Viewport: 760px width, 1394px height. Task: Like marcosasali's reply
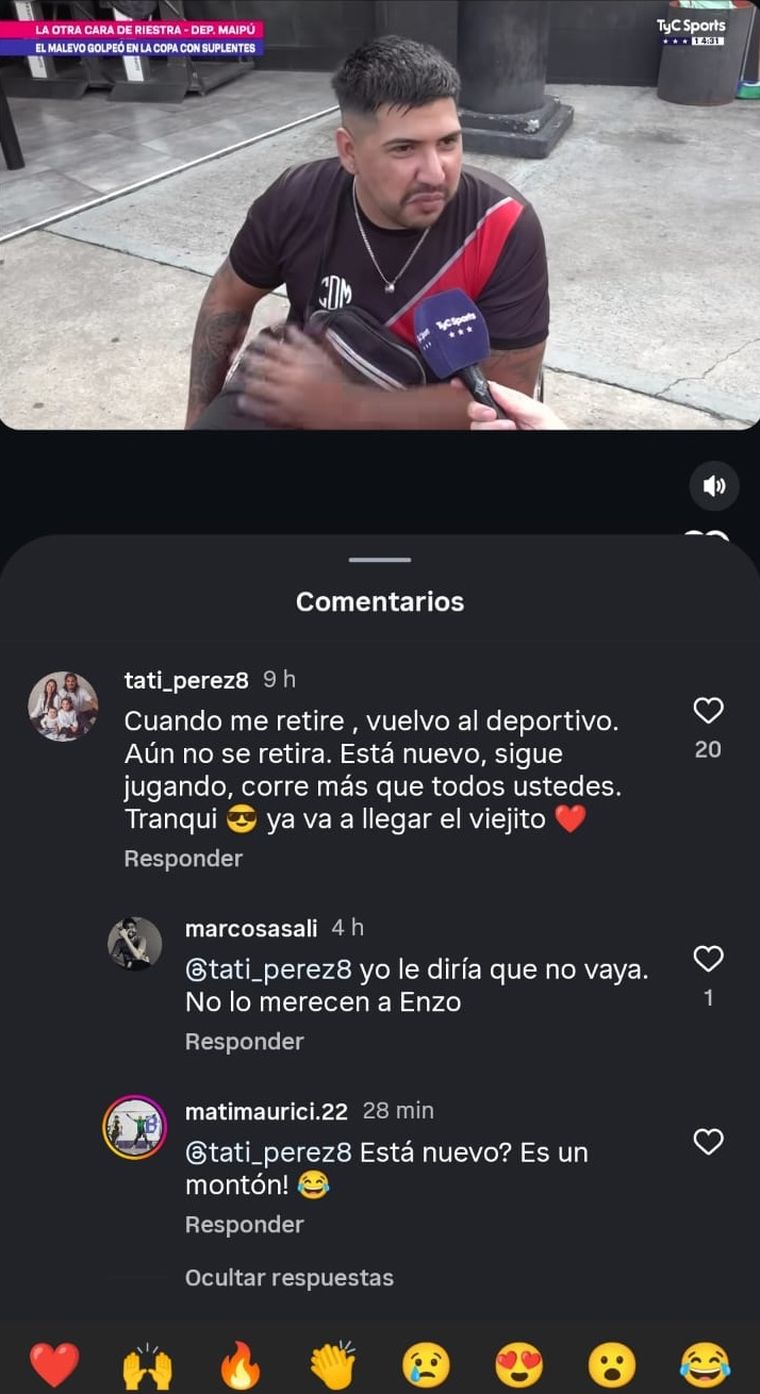pos(708,960)
